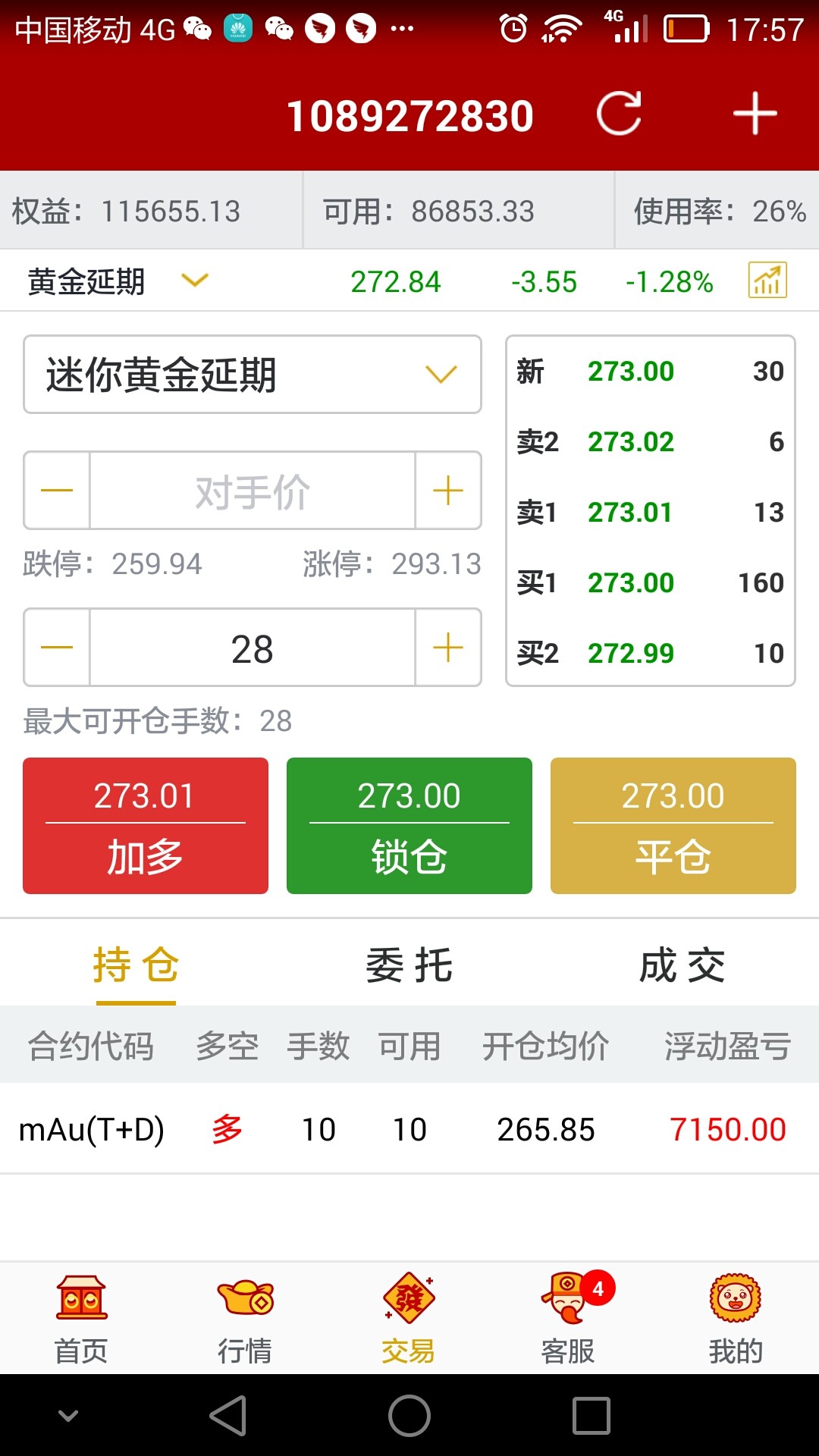The image size is (819, 1456).
Task: Tap the 平仓 close position button
Action: coord(673,826)
